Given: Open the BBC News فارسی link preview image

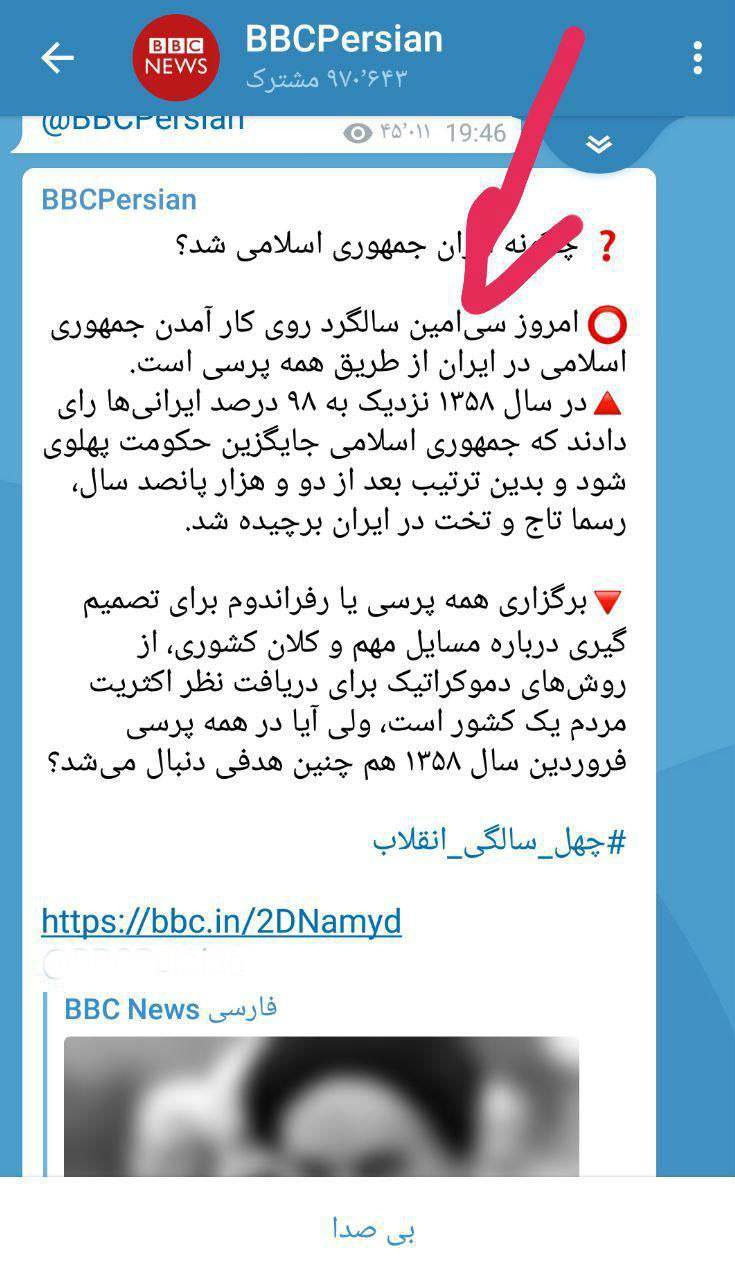Looking at the screenshot, I should (321, 1105).
